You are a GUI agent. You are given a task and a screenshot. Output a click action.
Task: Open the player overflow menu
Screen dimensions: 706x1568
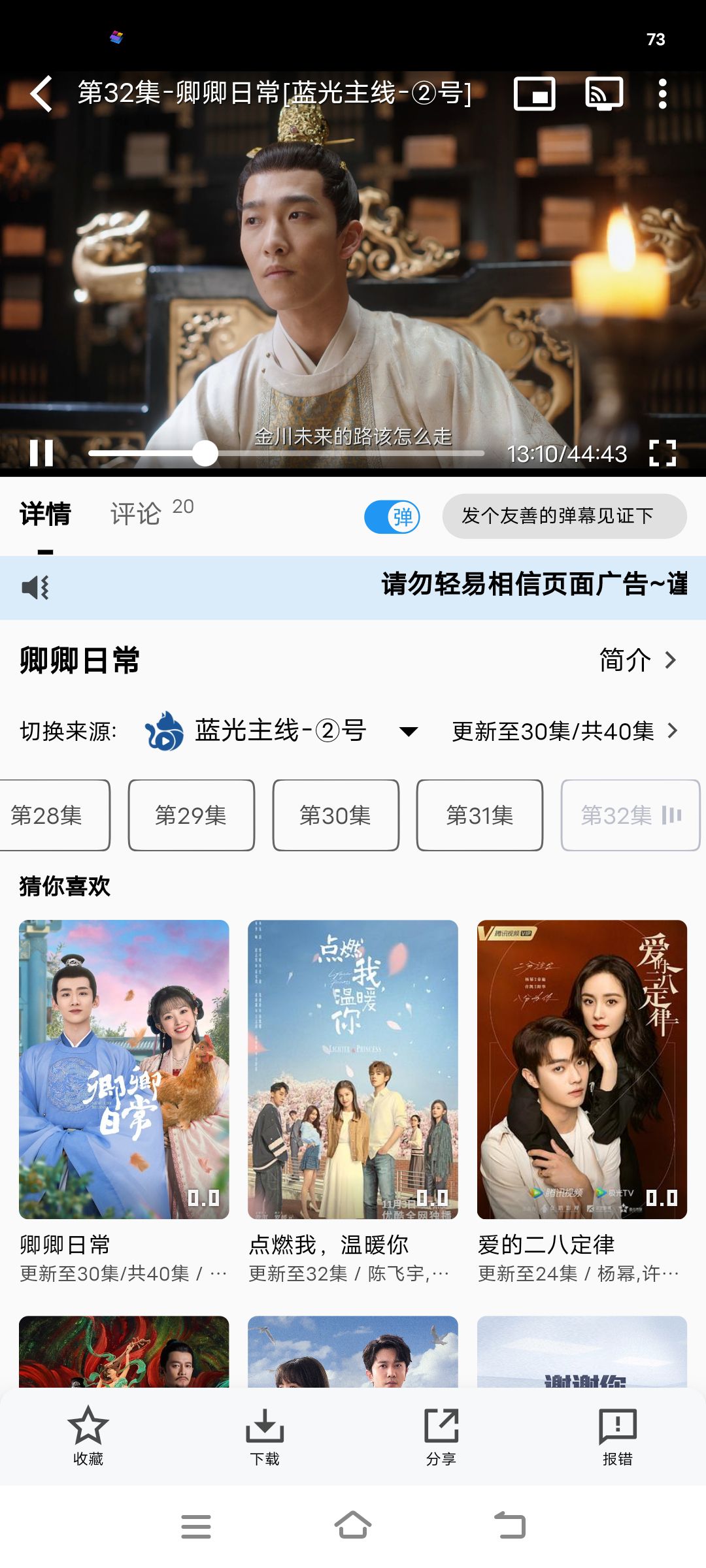point(662,93)
